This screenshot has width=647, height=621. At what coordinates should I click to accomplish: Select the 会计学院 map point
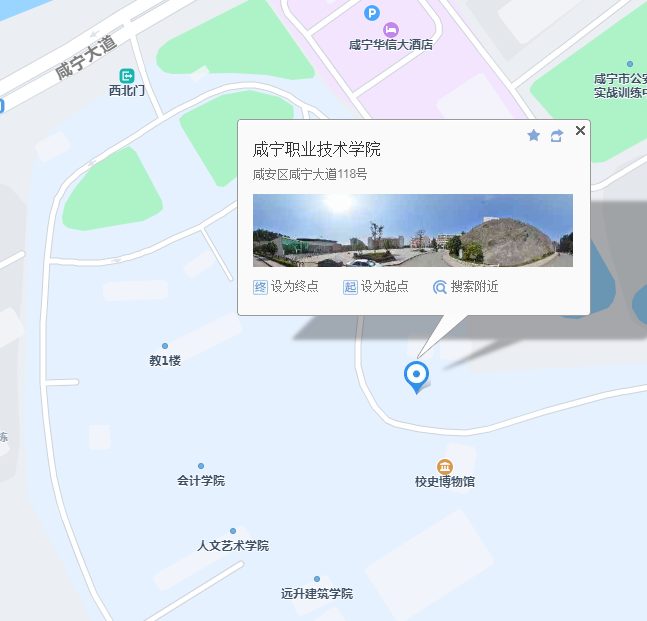(201, 466)
